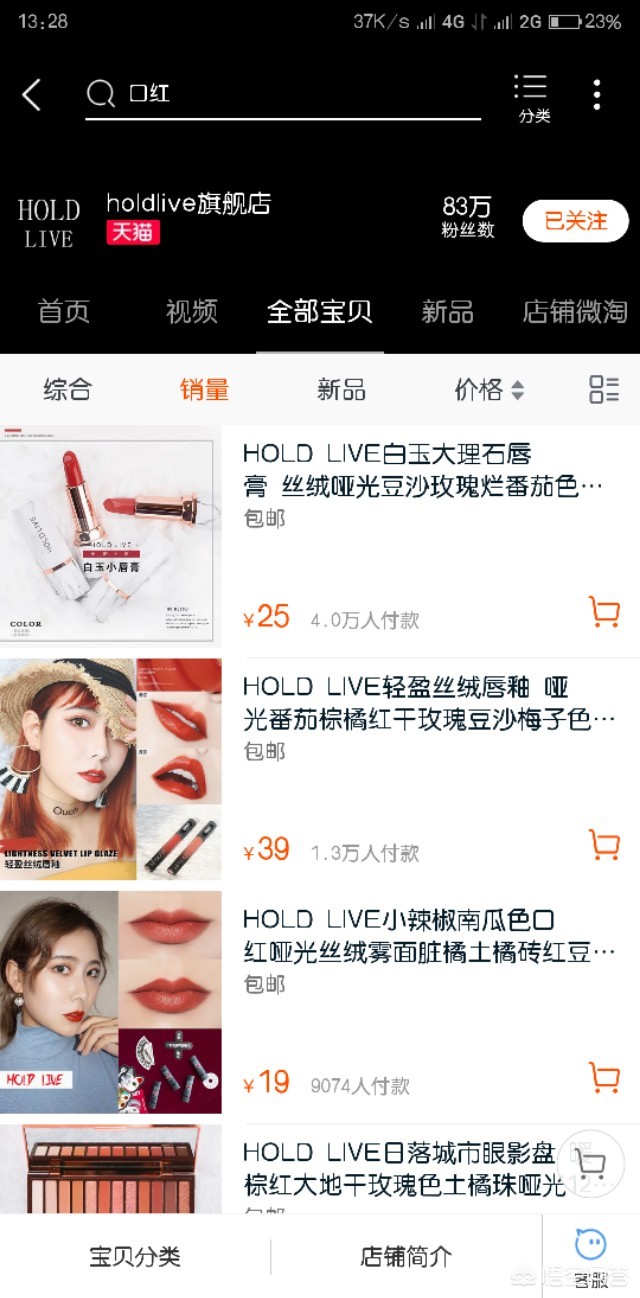
Task: Switch to the 视频 tab
Action: coord(191,311)
